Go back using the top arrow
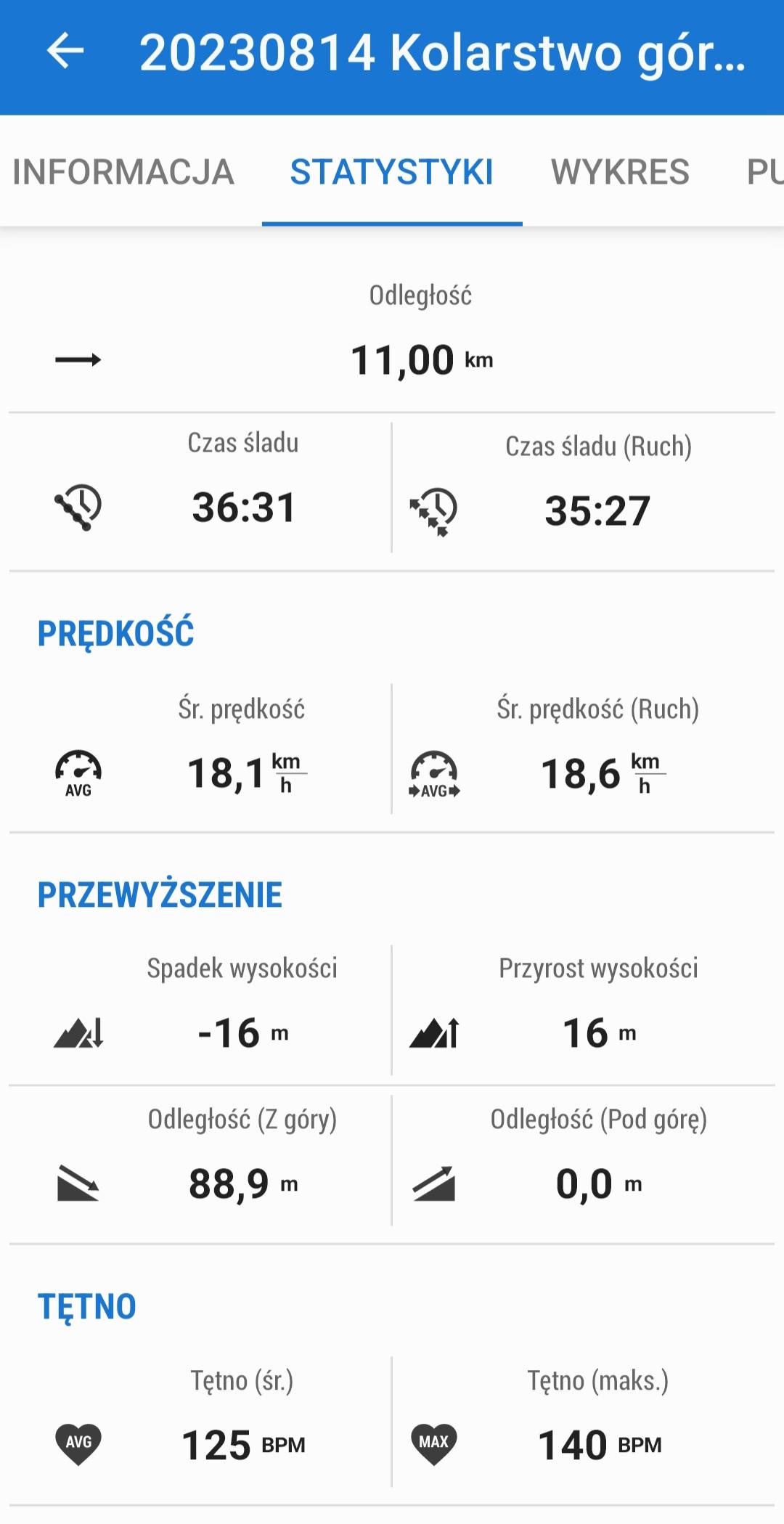Screen dimensions: 784x1524 65,52
